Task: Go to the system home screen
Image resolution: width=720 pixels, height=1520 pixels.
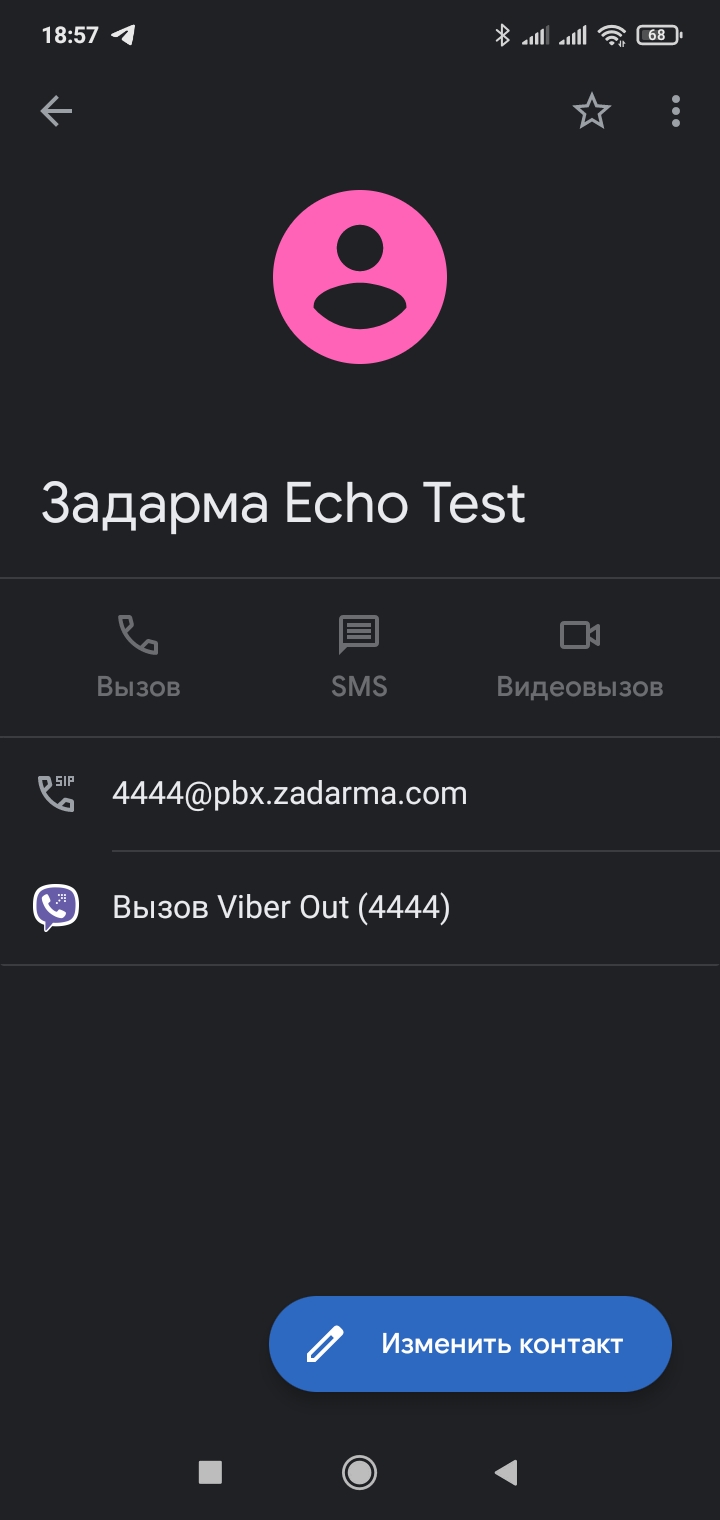Action: pyautogui.click(x=359, y=1471)
